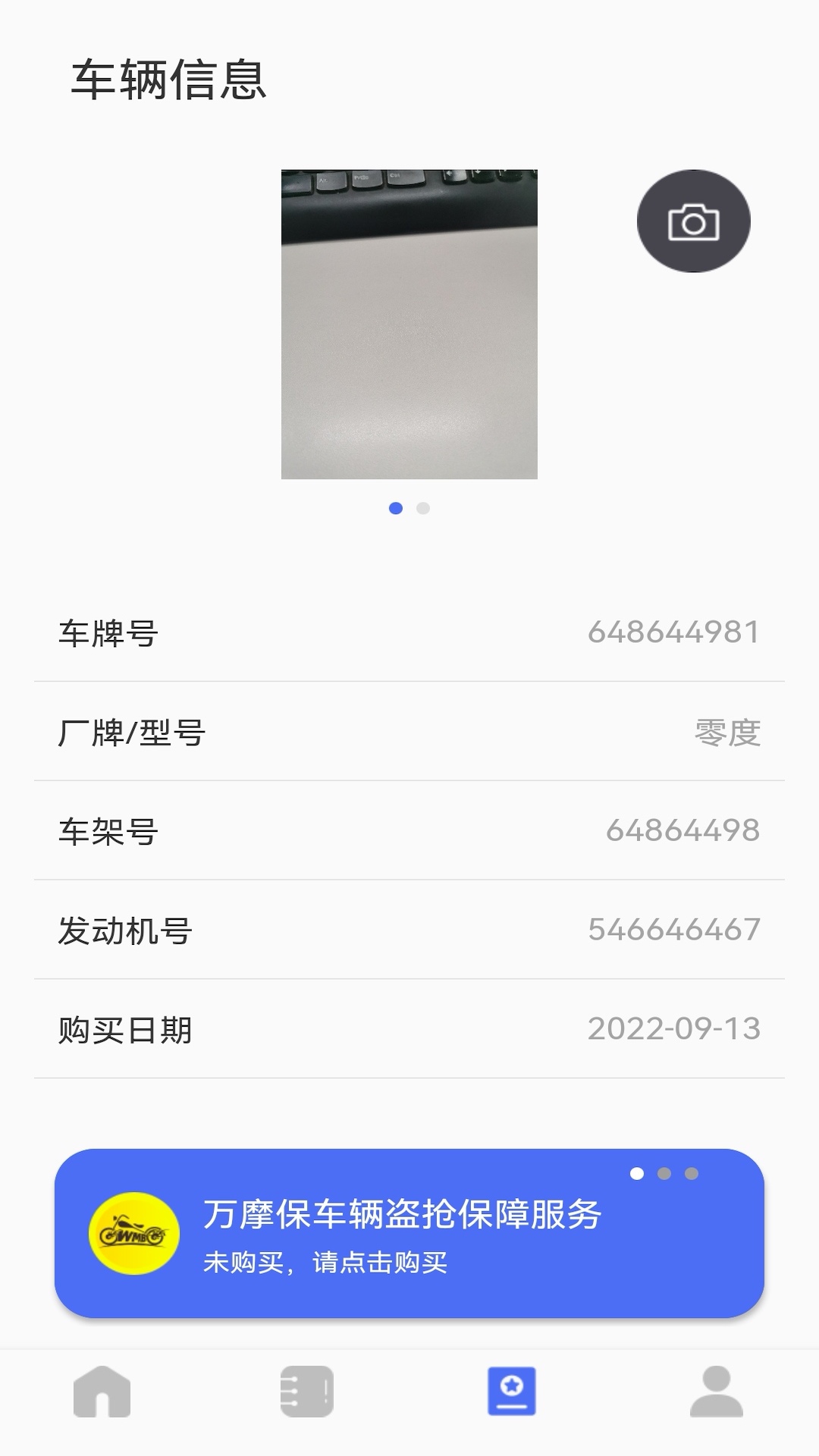Tap the 车辆信息 page title

(x=169, y=78)
